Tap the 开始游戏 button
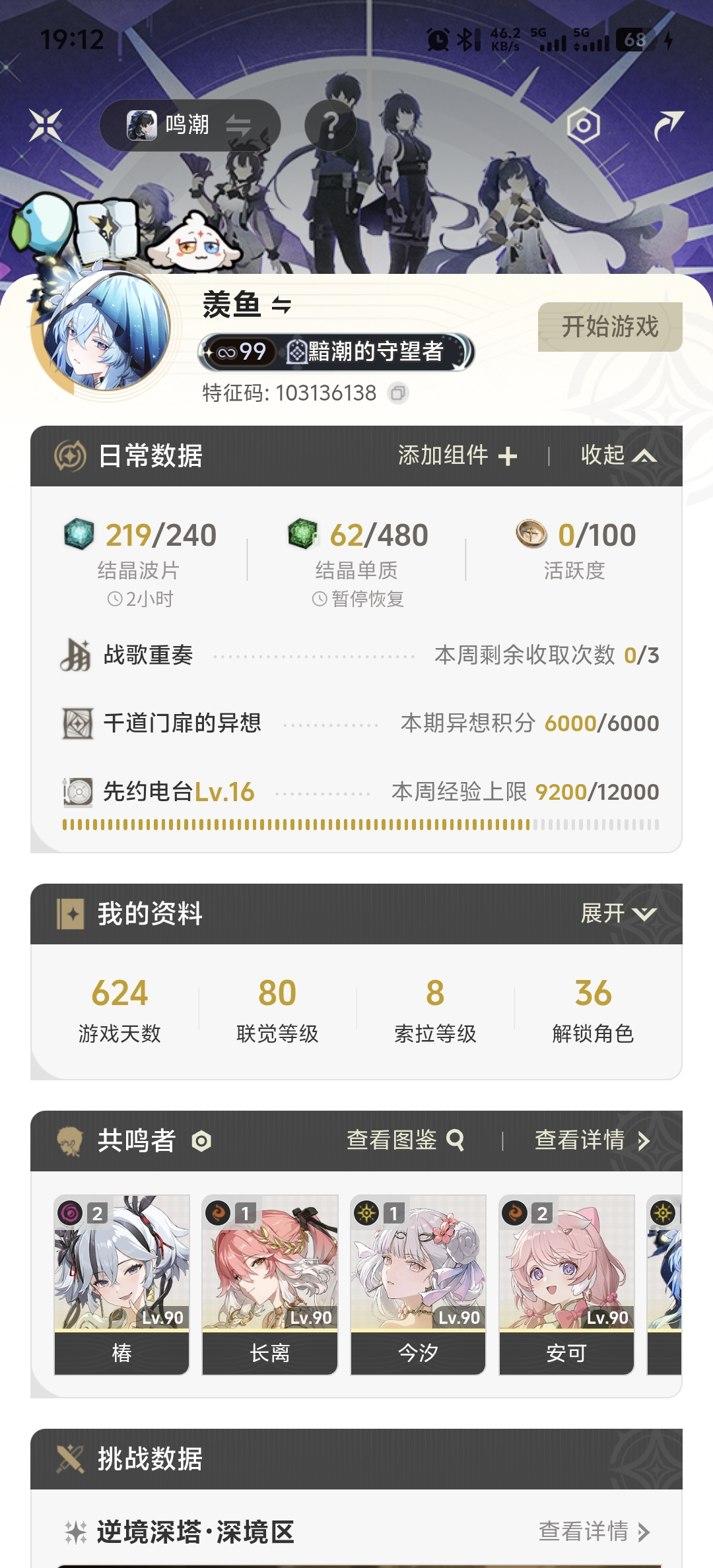 (610, 327)
